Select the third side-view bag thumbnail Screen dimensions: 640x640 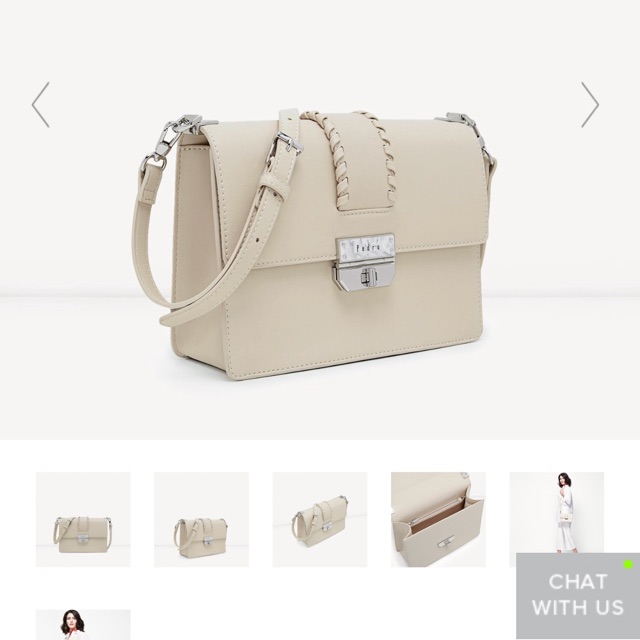pos(319,519)
